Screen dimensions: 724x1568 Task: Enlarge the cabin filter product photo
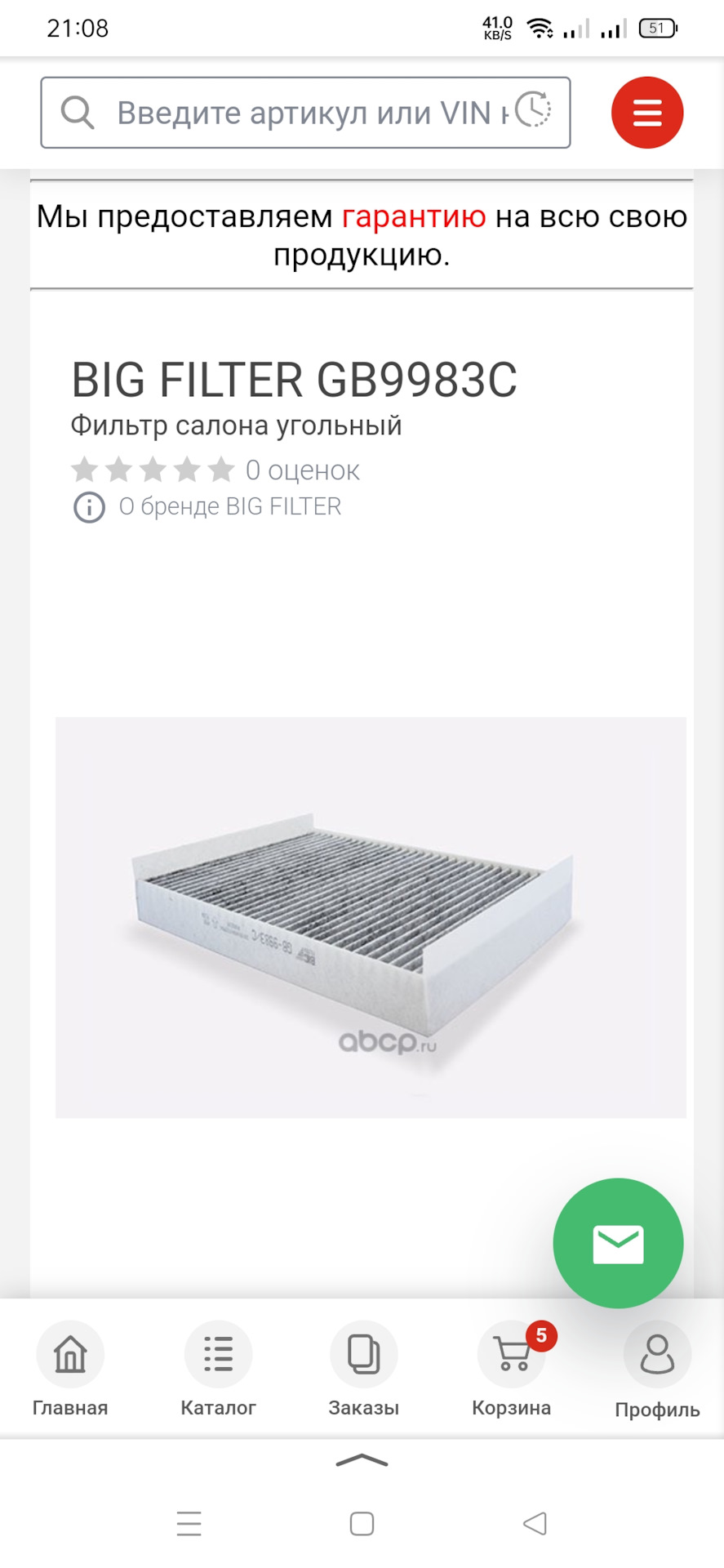pos(371,916)
